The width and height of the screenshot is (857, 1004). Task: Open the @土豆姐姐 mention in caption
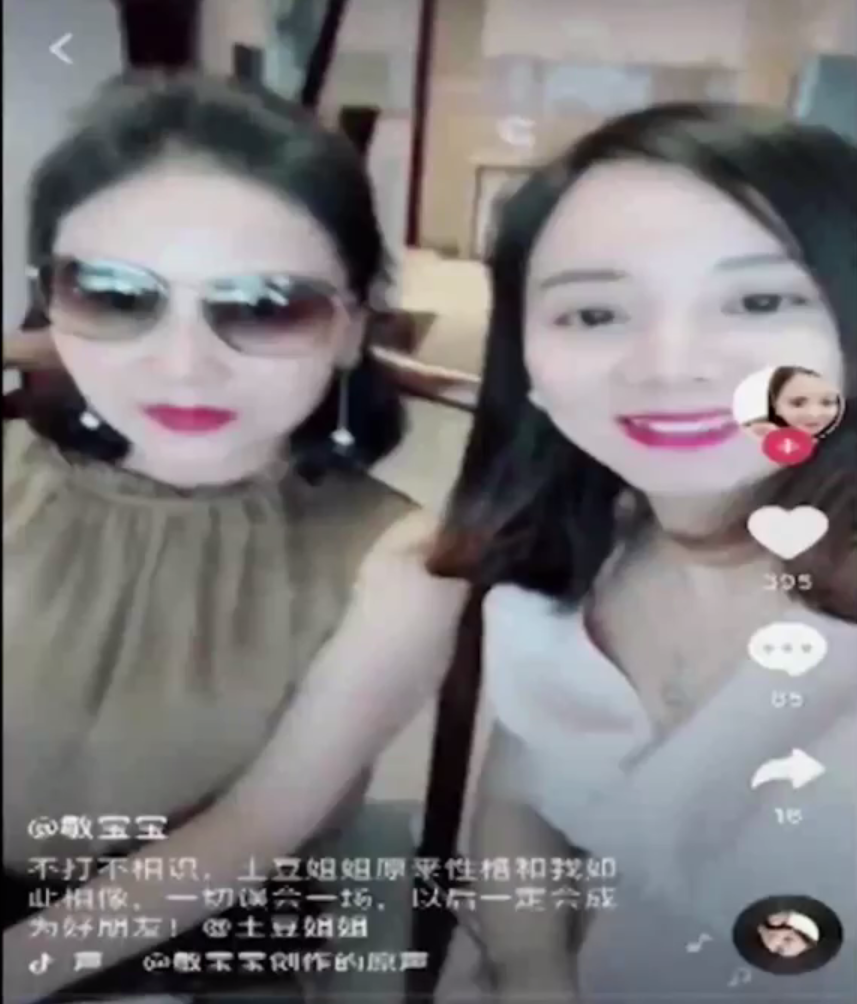tap(285, 926)
